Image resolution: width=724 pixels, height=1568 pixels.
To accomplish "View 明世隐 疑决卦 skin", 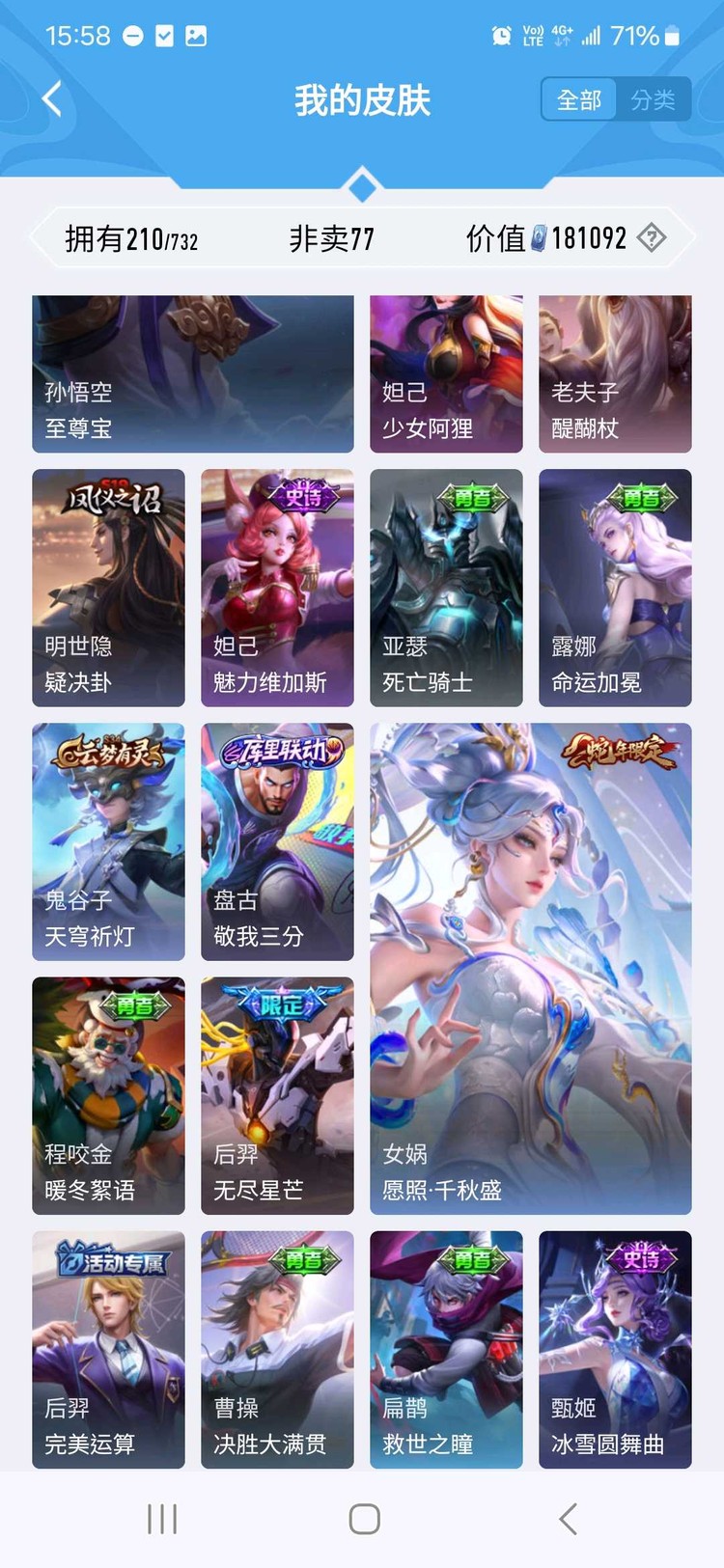I will coord(108,588).
